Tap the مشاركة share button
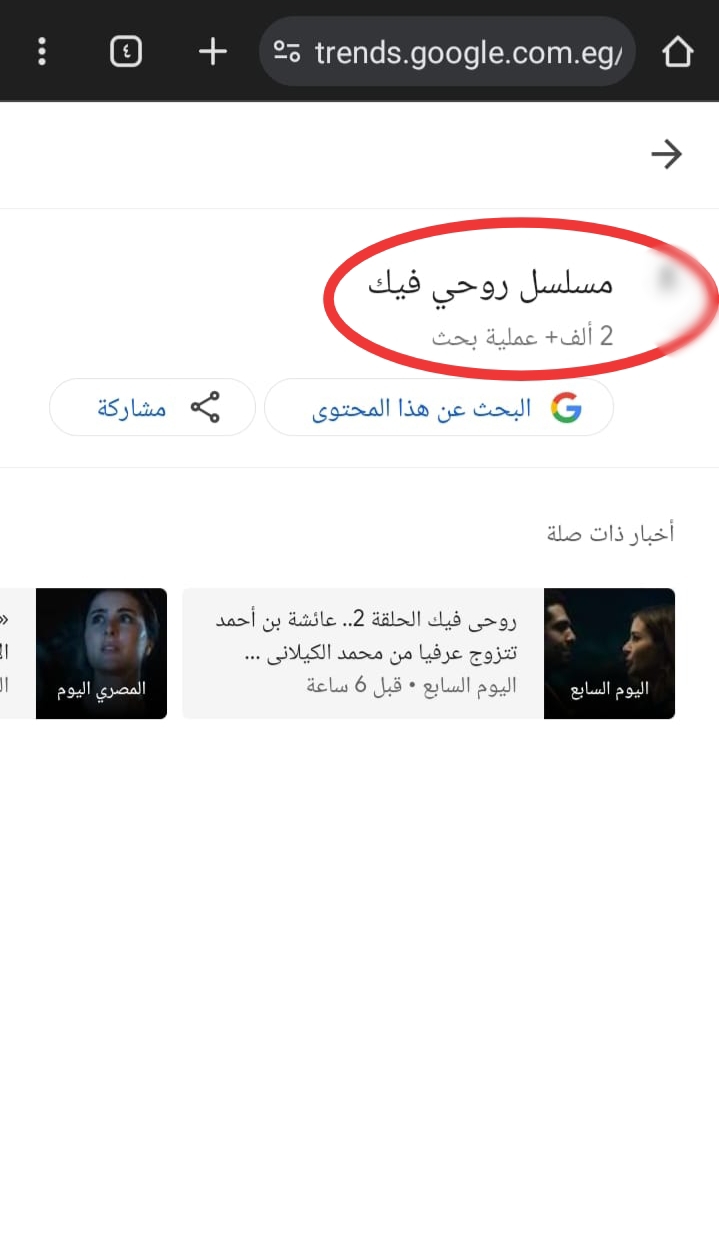The height and width of the screenshot is (1253, 719). click(152, 407)
